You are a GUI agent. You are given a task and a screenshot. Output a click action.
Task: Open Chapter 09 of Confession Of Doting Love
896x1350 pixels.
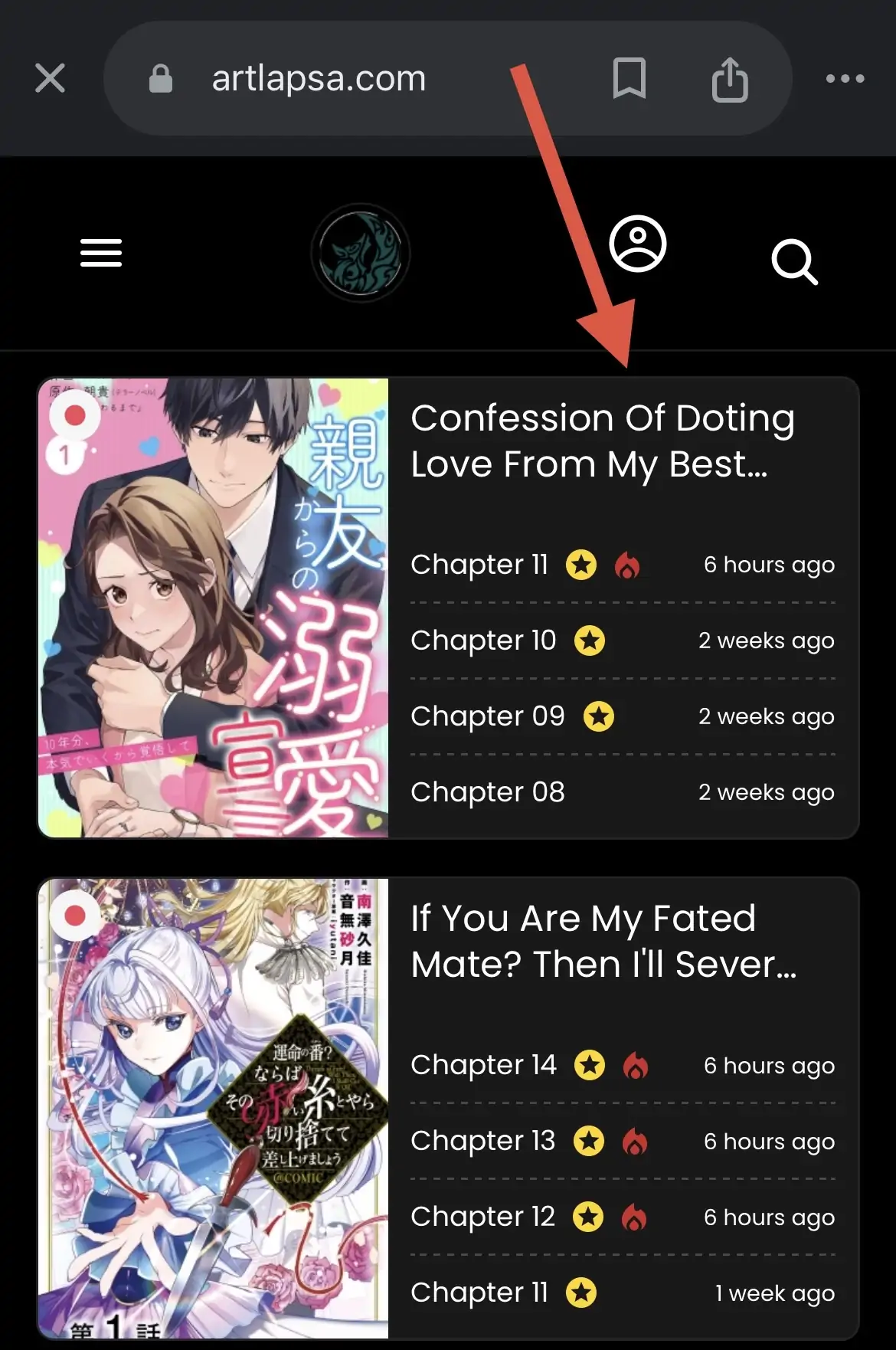487,716
